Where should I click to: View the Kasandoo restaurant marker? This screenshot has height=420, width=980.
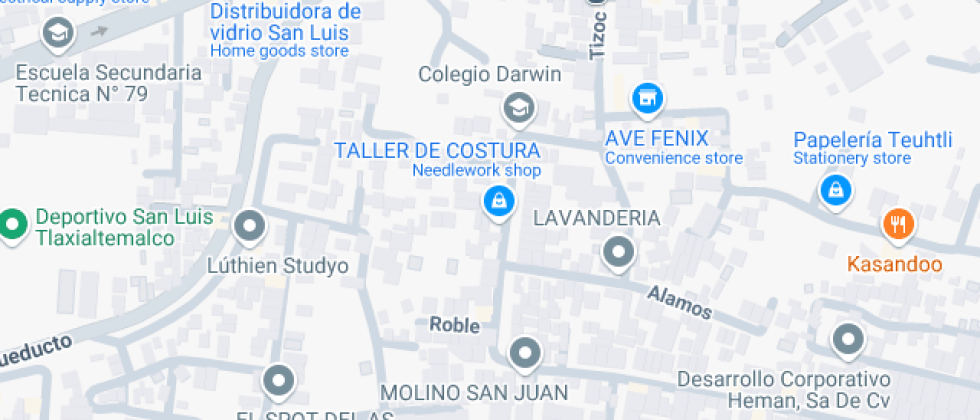click(898, 225)
